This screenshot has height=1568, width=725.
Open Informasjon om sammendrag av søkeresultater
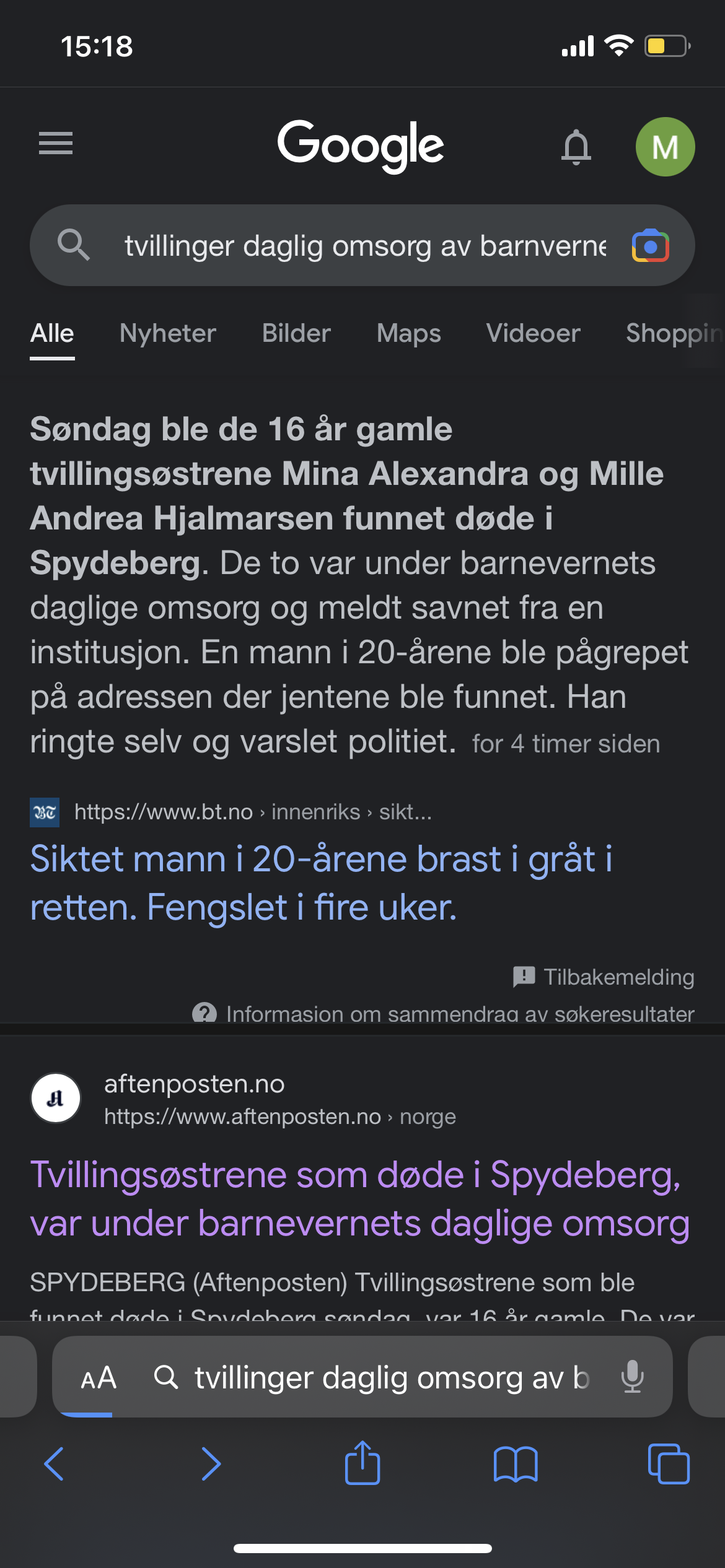pyautogui.click(x=443, y=1013)
